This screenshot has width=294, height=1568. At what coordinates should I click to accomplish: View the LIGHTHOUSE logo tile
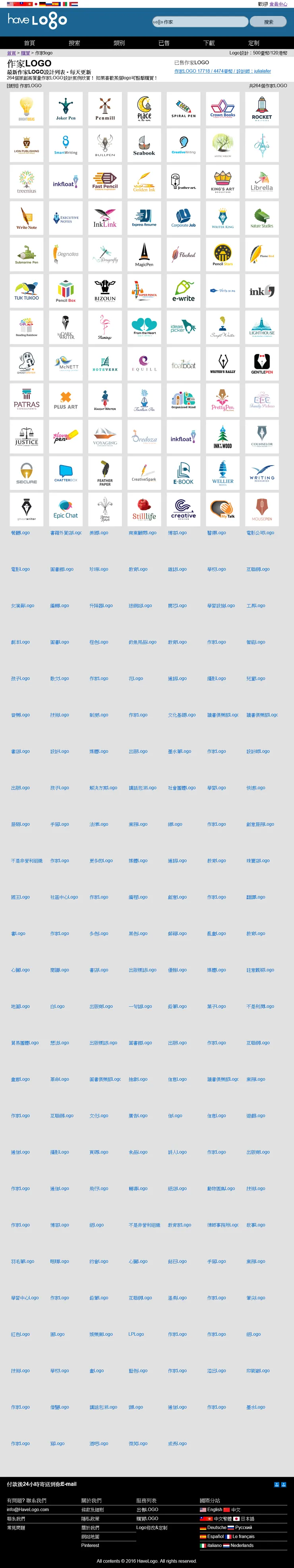[x=262, y=327]
